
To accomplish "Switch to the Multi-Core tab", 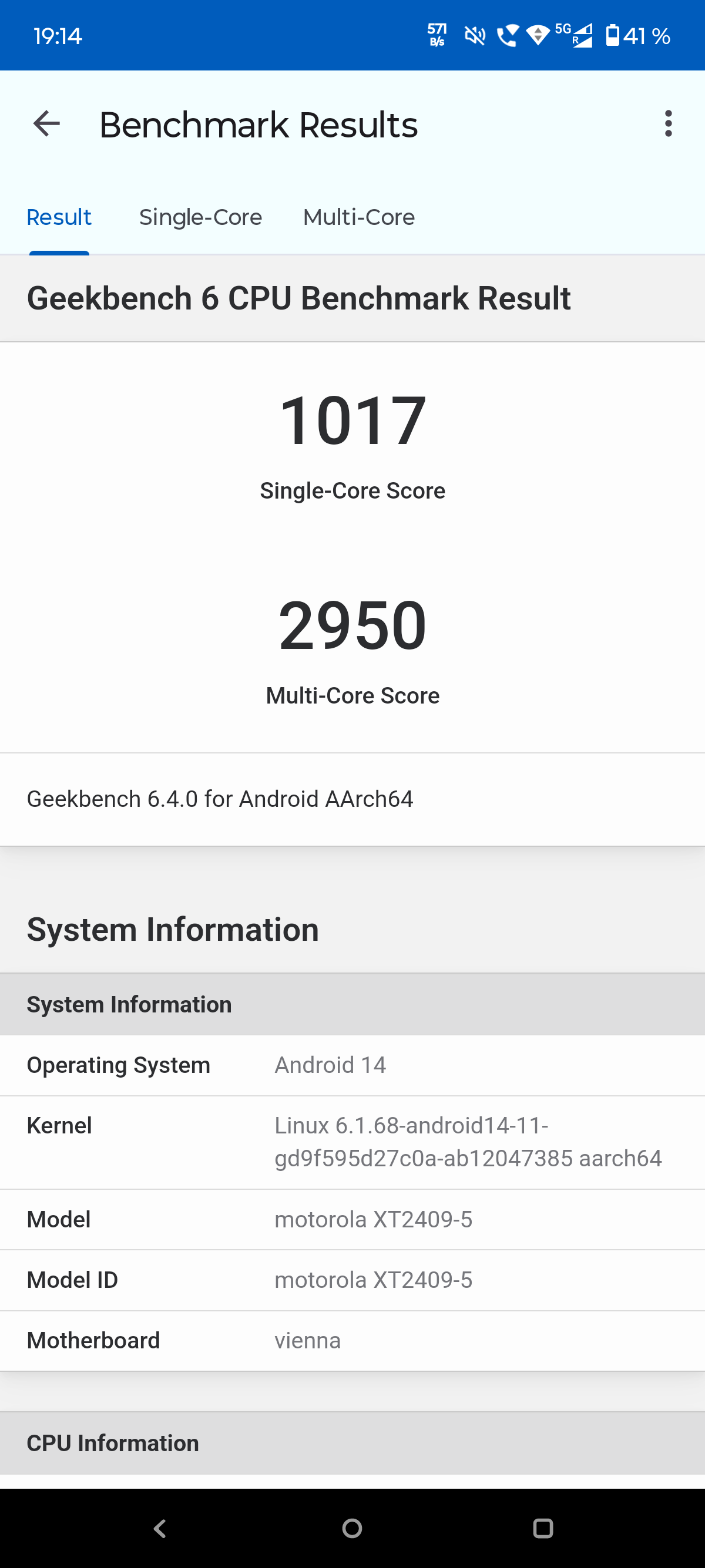I will click(358, 217).
